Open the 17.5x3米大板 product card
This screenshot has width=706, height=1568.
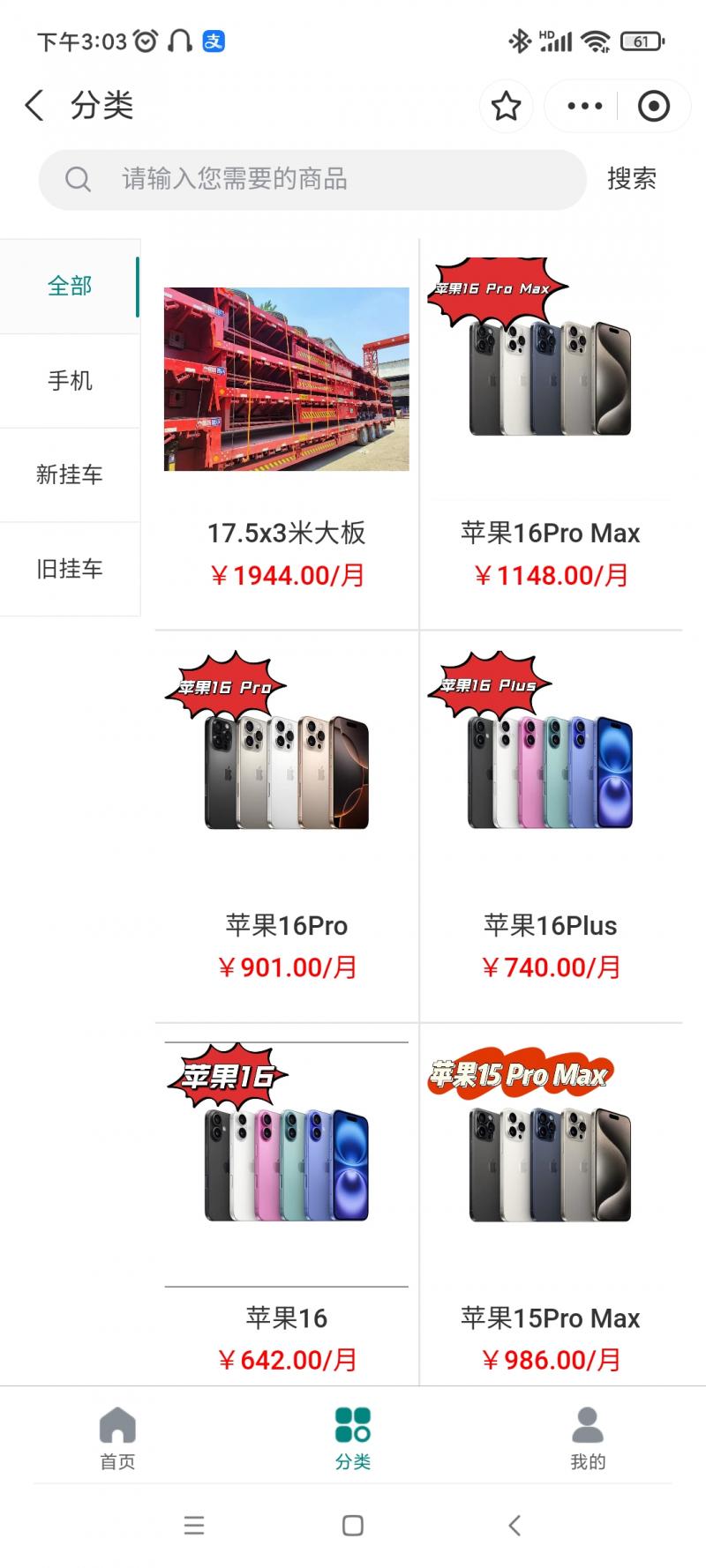[286, 434]
